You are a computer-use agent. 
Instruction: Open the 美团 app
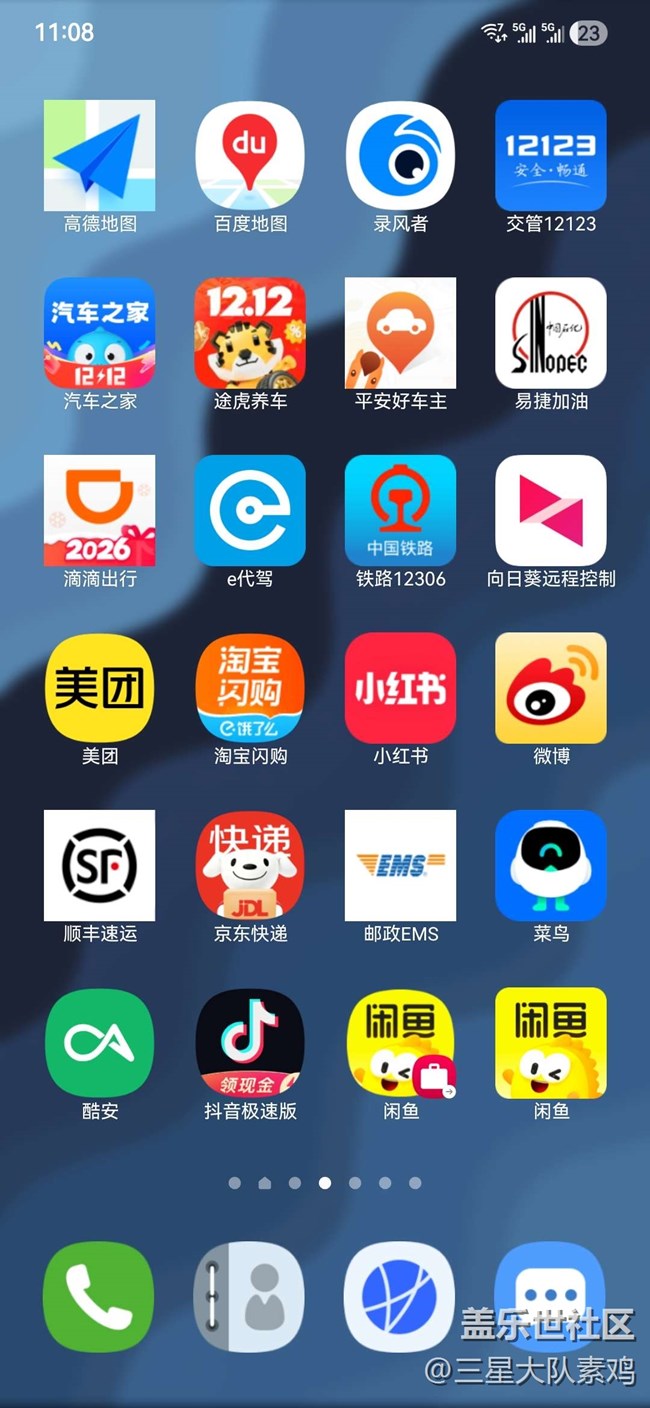(99, 688)
